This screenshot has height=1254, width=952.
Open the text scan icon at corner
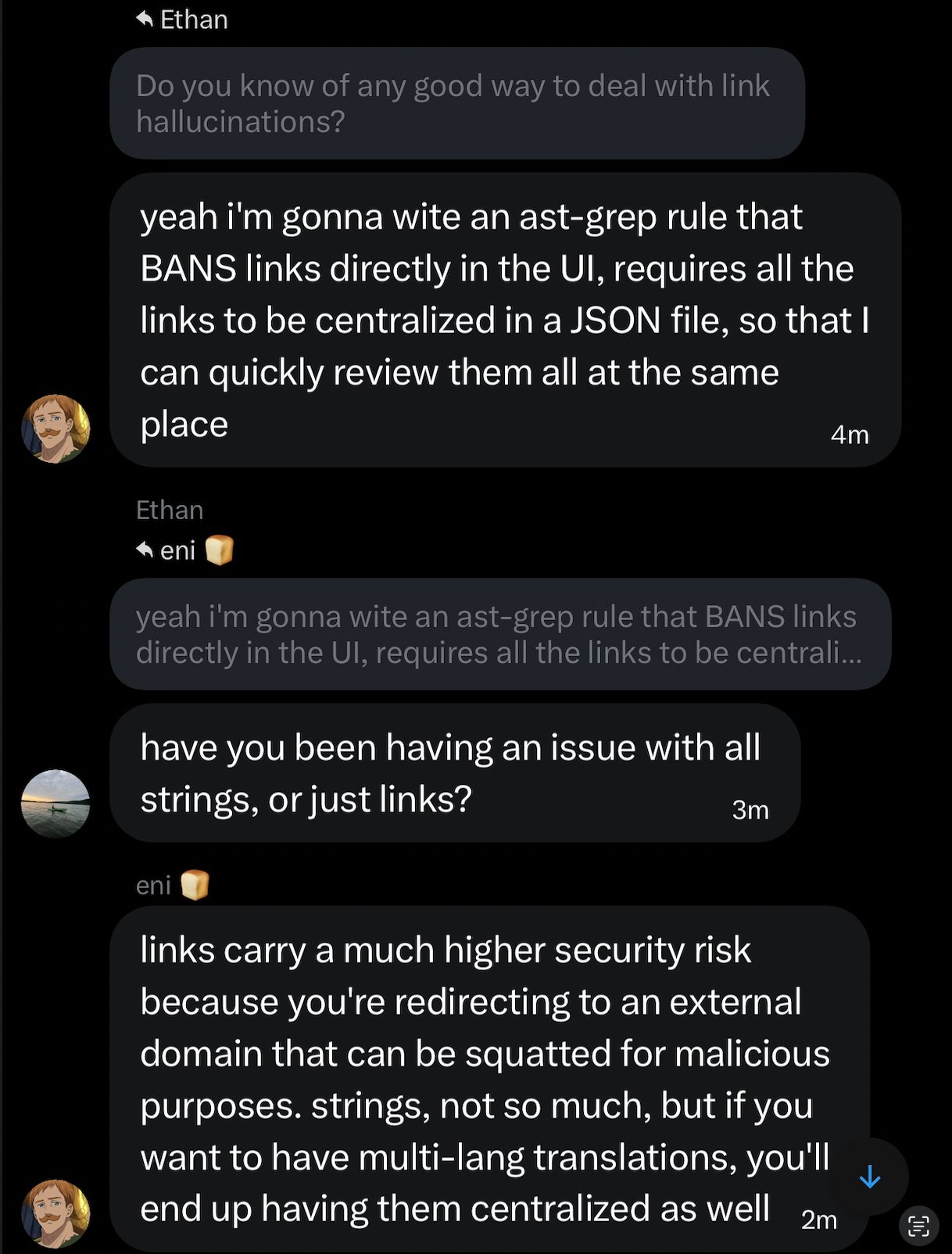pyautogui.click(x=918, y=1225)
